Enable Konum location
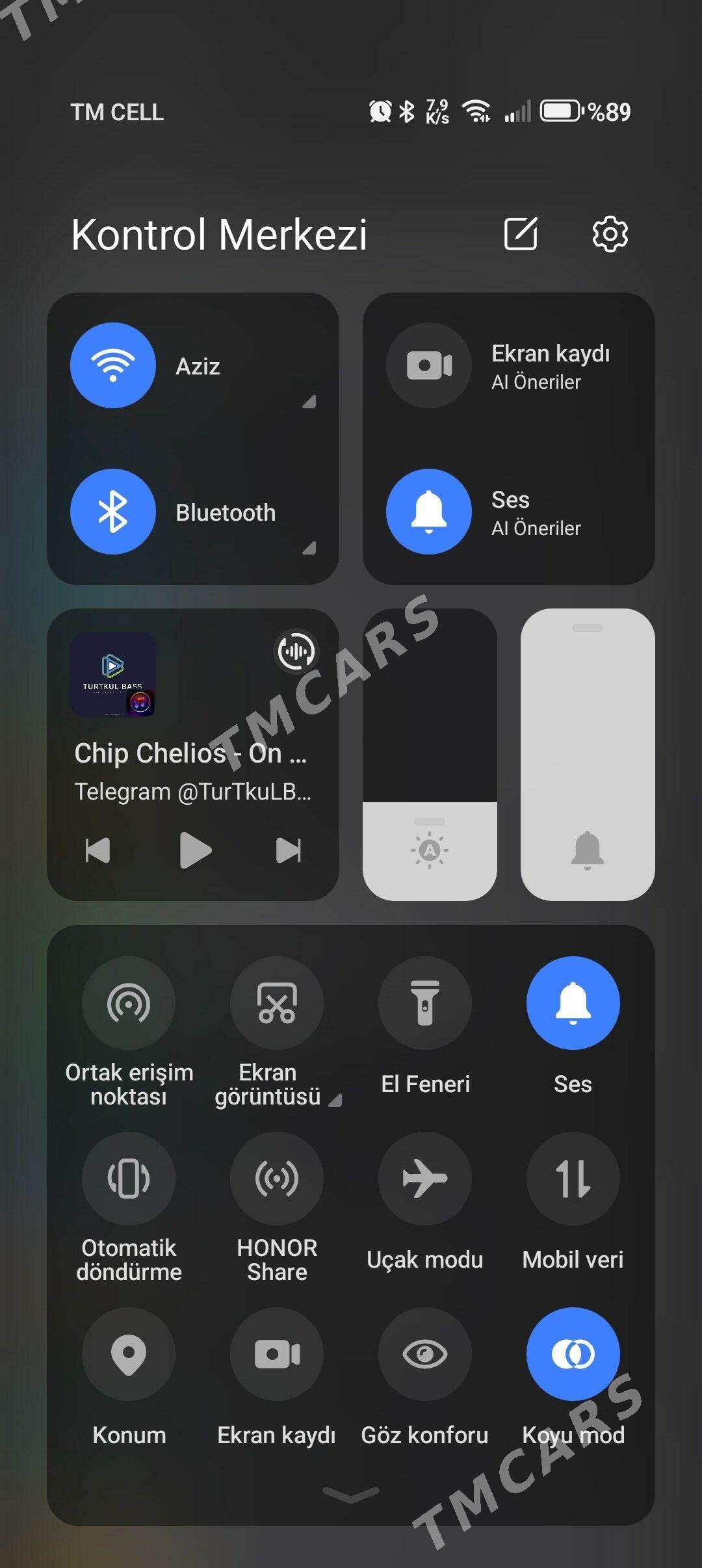 (x=129, y=1354)
